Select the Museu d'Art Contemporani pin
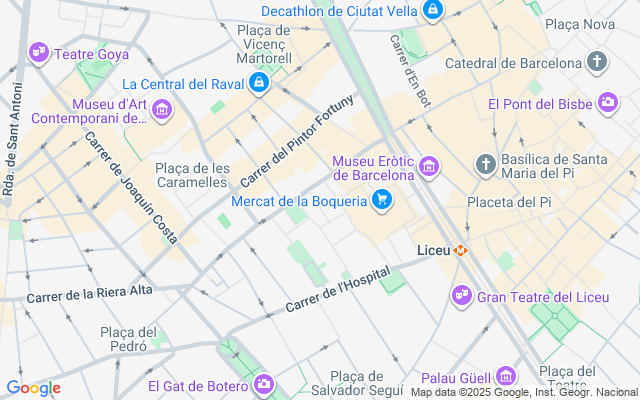Screen dimensions: 640x400 162,109
